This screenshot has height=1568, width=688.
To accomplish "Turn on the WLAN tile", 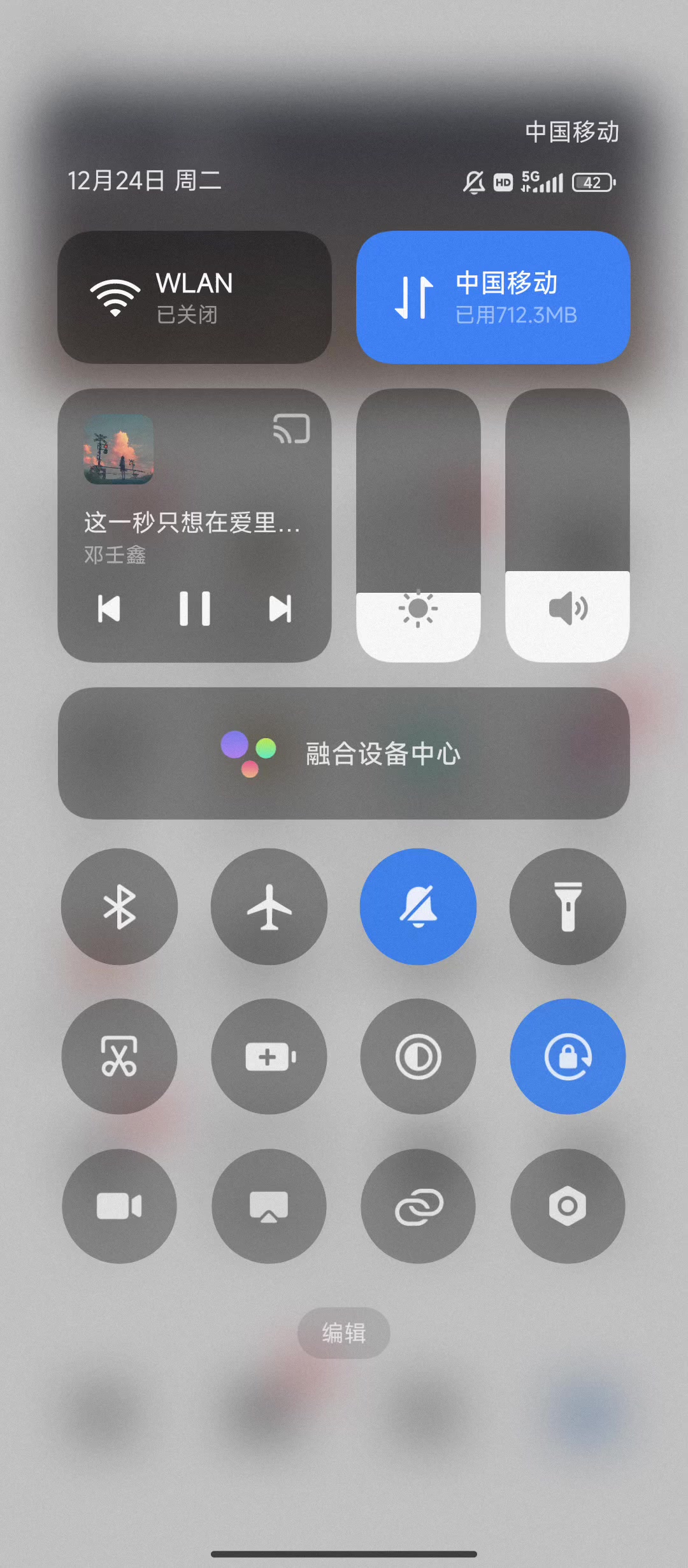I will (194, 297).
